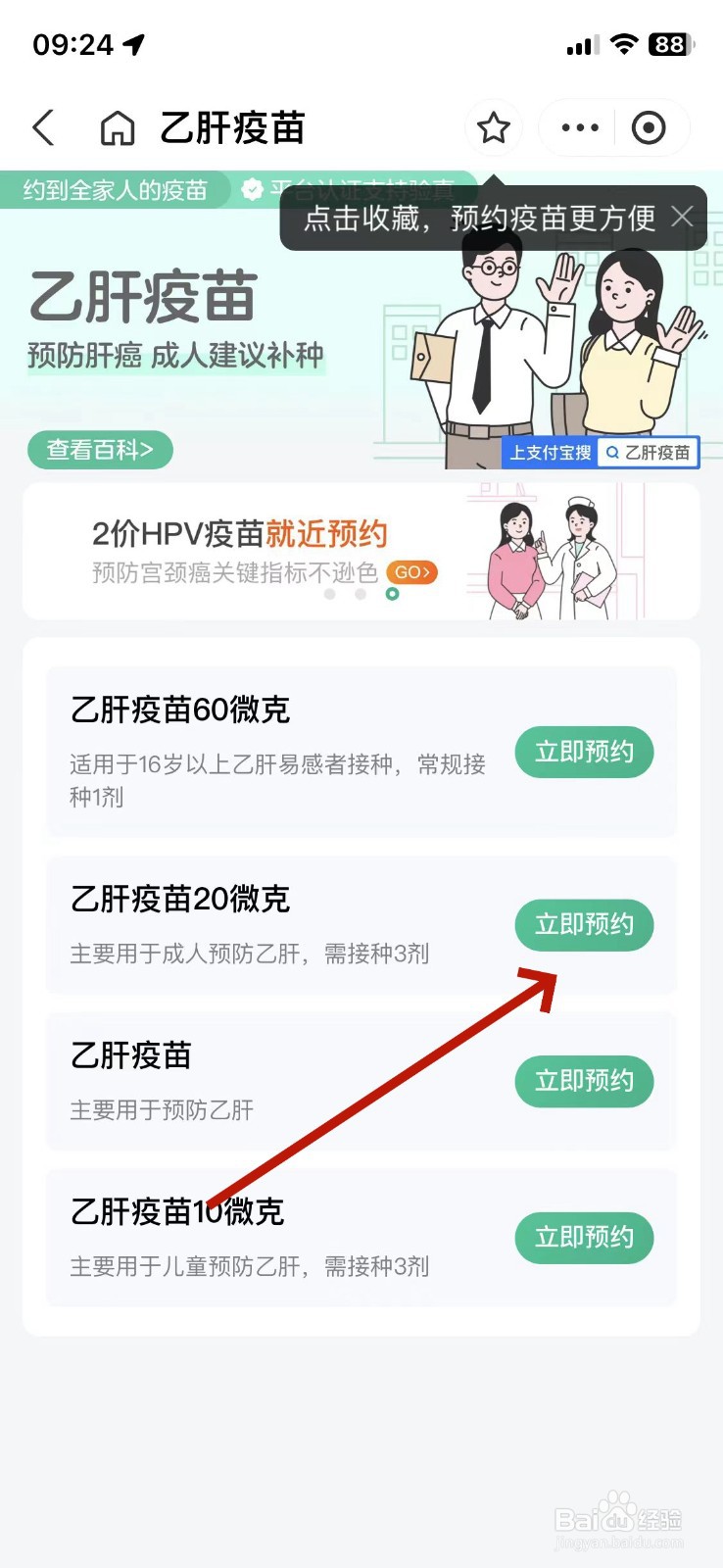Tap the star to favorite this page
This screenshot has height=1568, width=723.
[x=493, y=127]
